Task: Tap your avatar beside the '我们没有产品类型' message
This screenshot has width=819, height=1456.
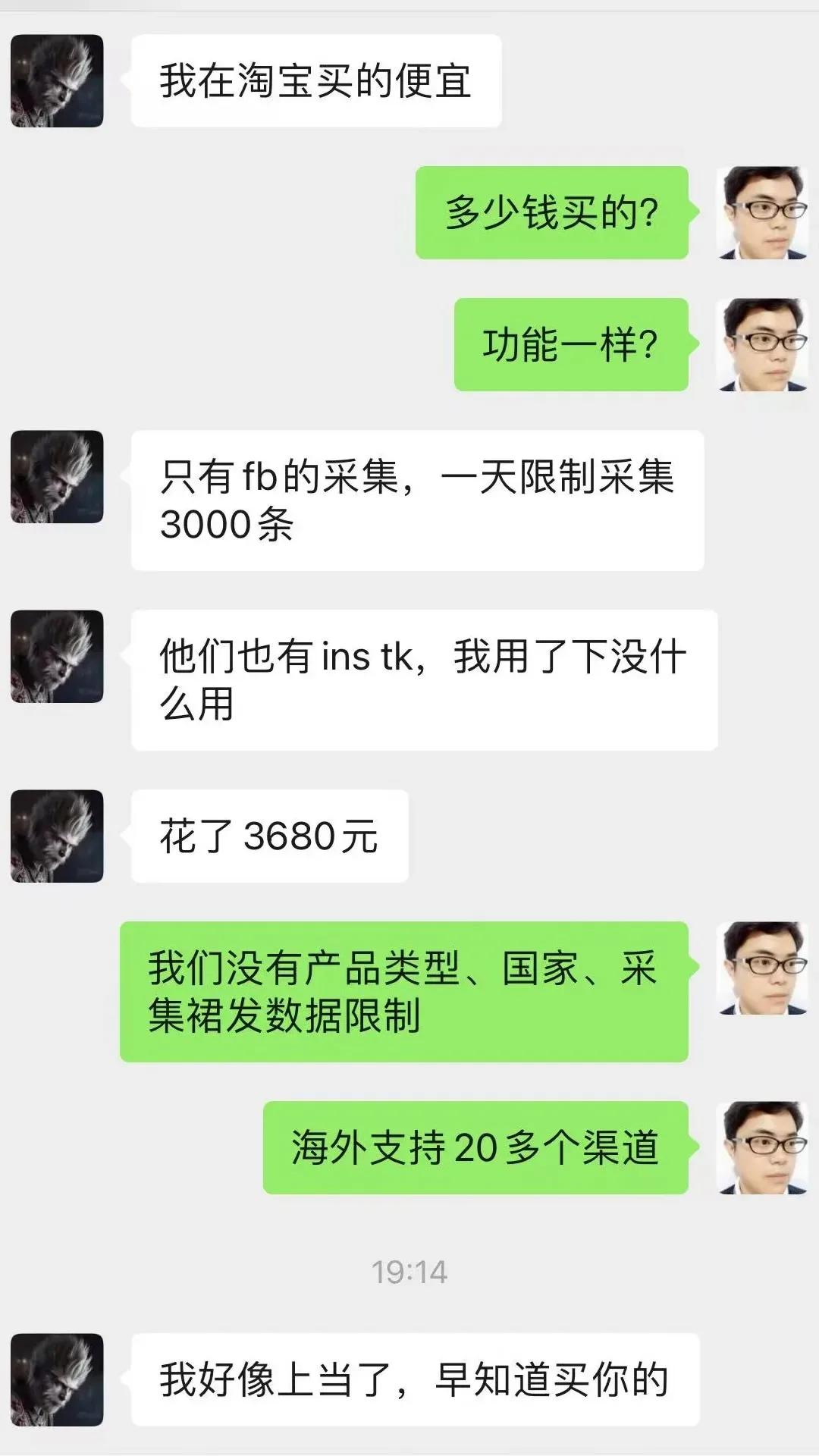Action: pos(762,967)
